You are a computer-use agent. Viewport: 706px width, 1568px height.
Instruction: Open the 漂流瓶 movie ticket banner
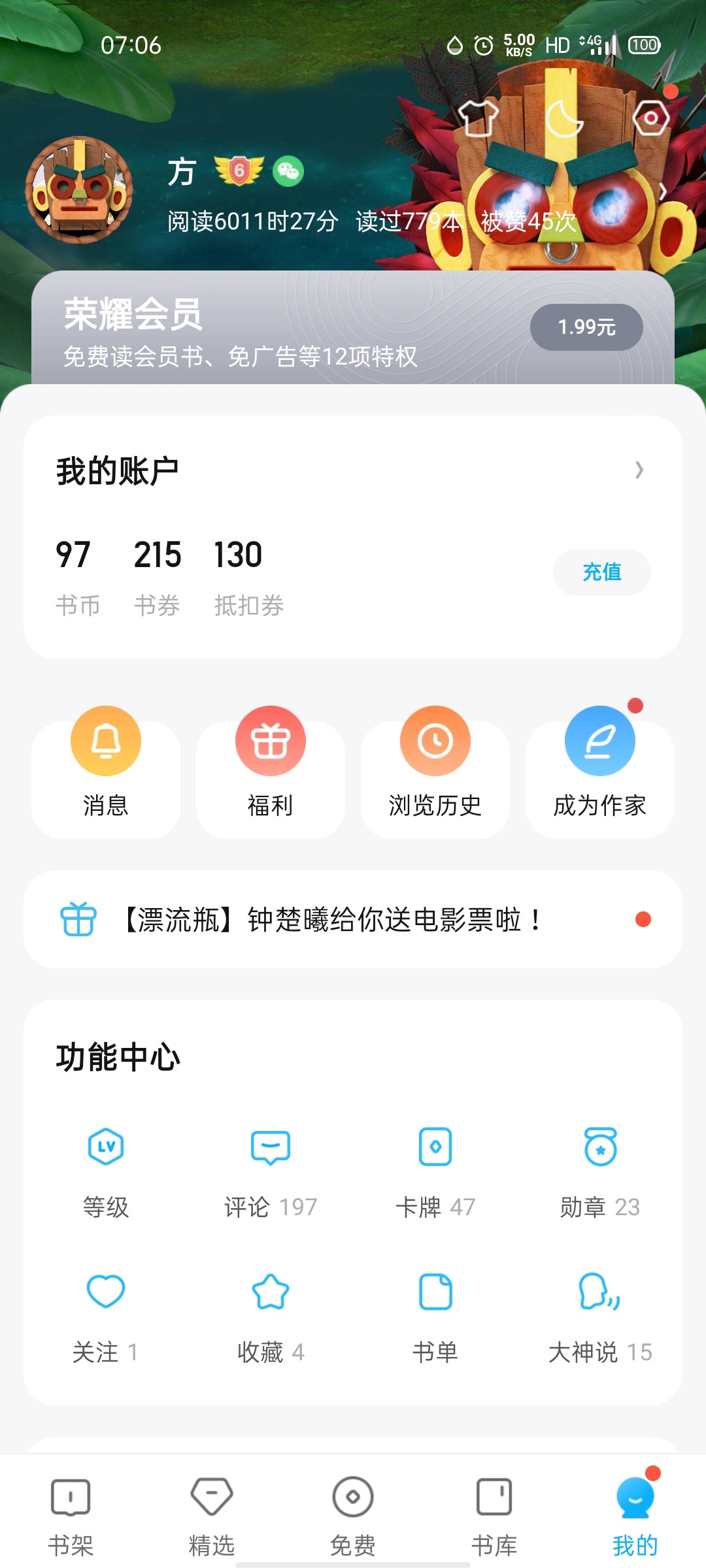(x=353, y=920)
